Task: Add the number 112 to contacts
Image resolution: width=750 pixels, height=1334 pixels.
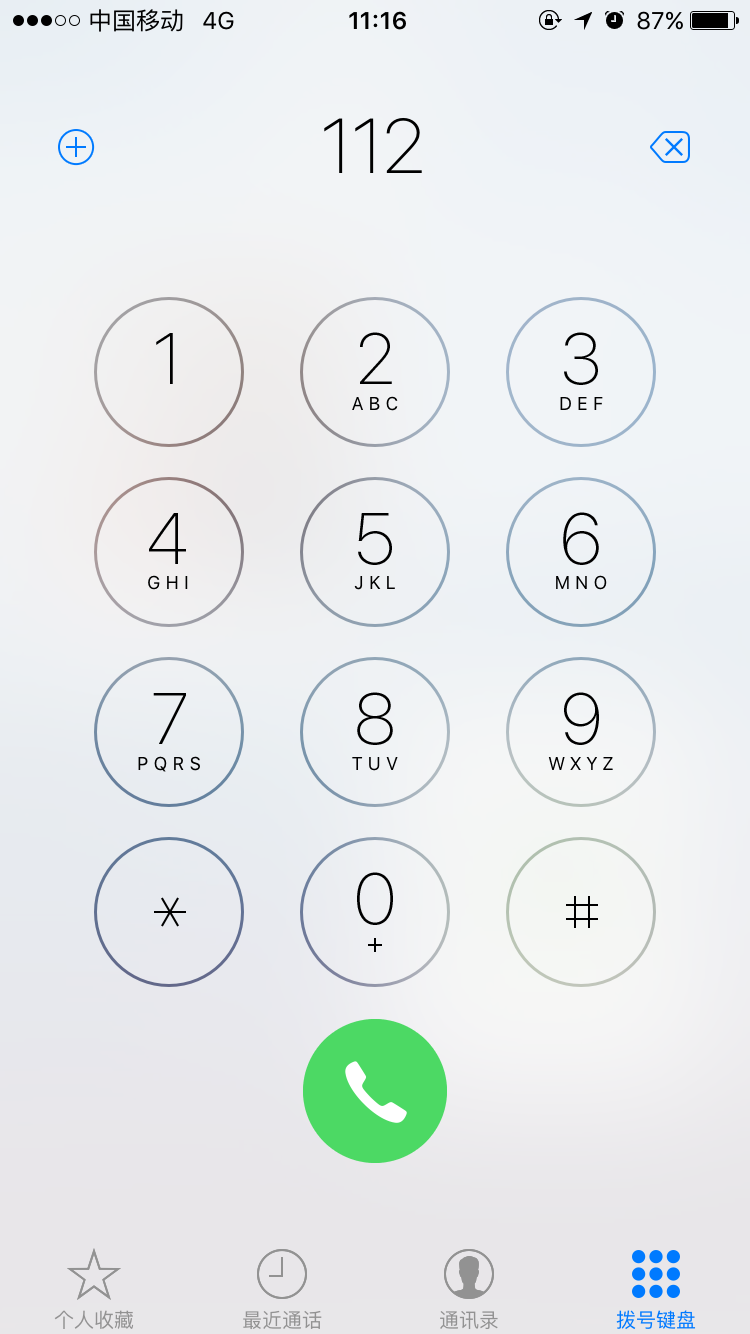Action: 76,148
